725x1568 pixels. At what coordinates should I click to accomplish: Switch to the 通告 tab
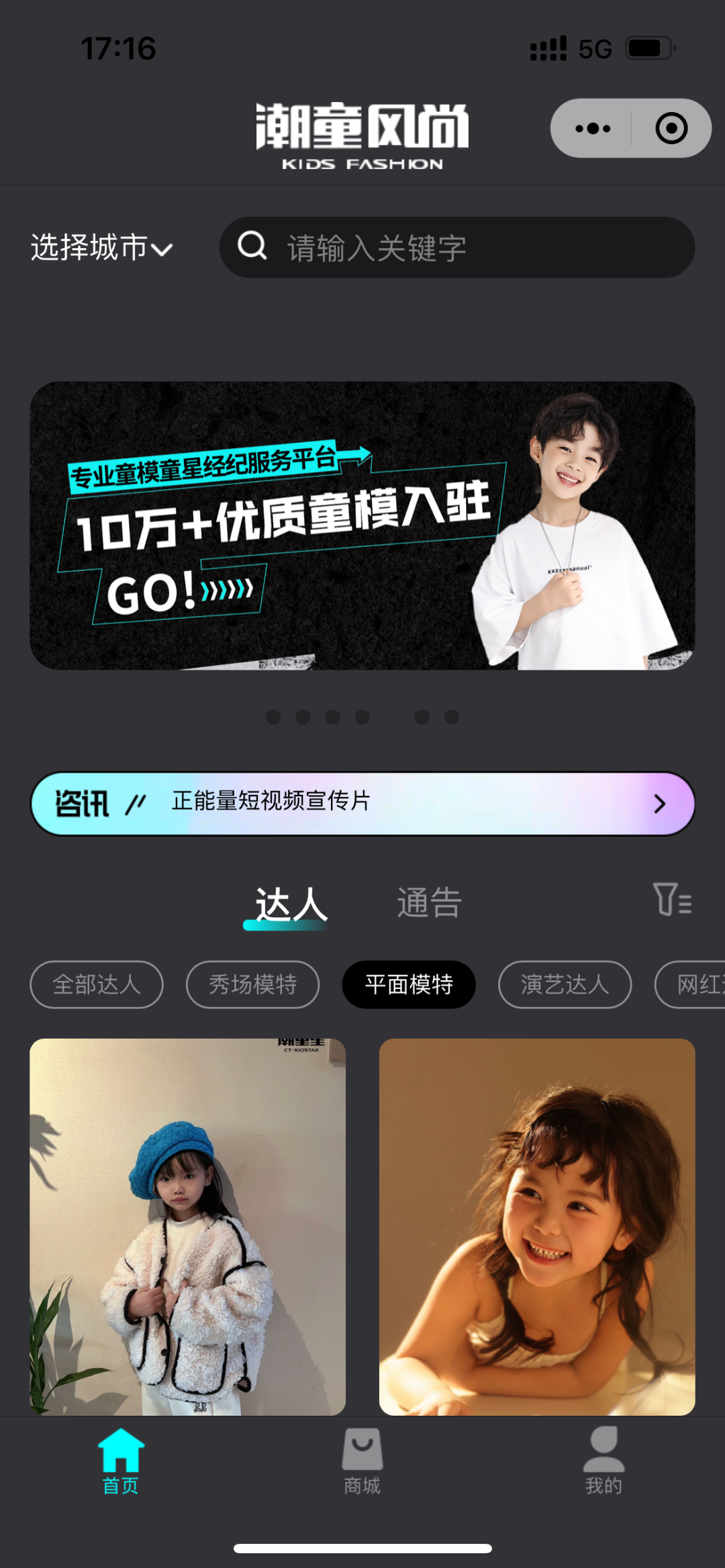tap(429, 902)
